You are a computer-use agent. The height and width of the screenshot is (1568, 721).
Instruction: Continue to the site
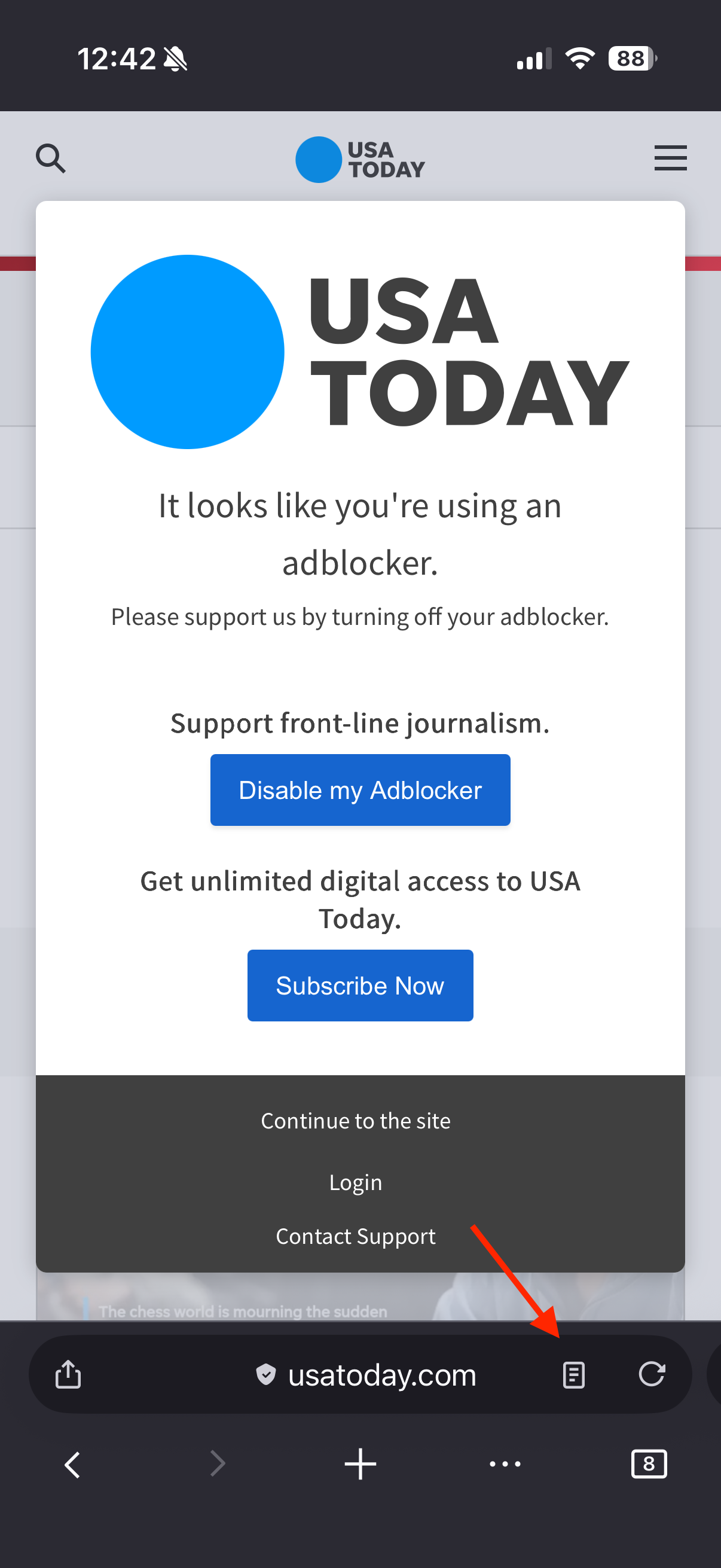pos(356,1121)
